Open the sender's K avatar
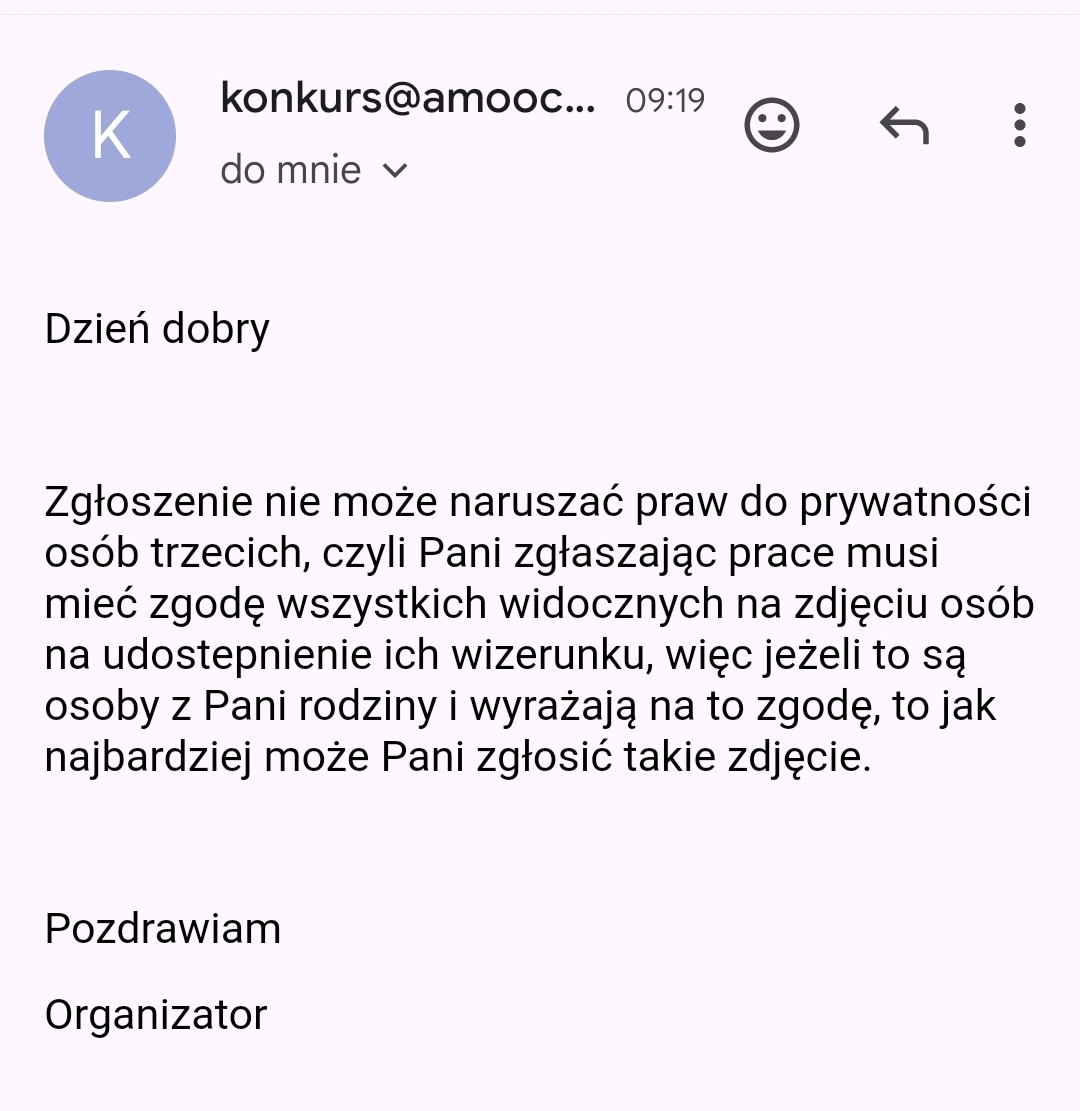 [110, 136]
